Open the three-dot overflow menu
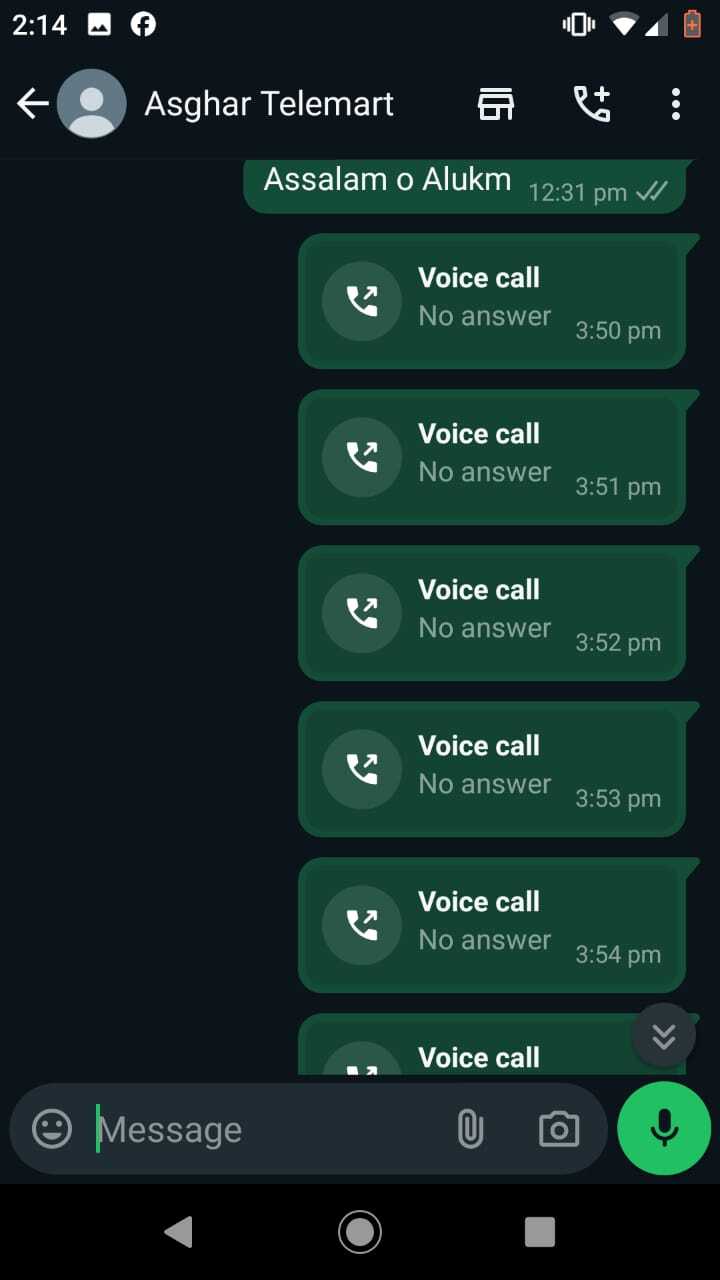This screenshot has width=720, height=1280. click(x=676, y=104)
